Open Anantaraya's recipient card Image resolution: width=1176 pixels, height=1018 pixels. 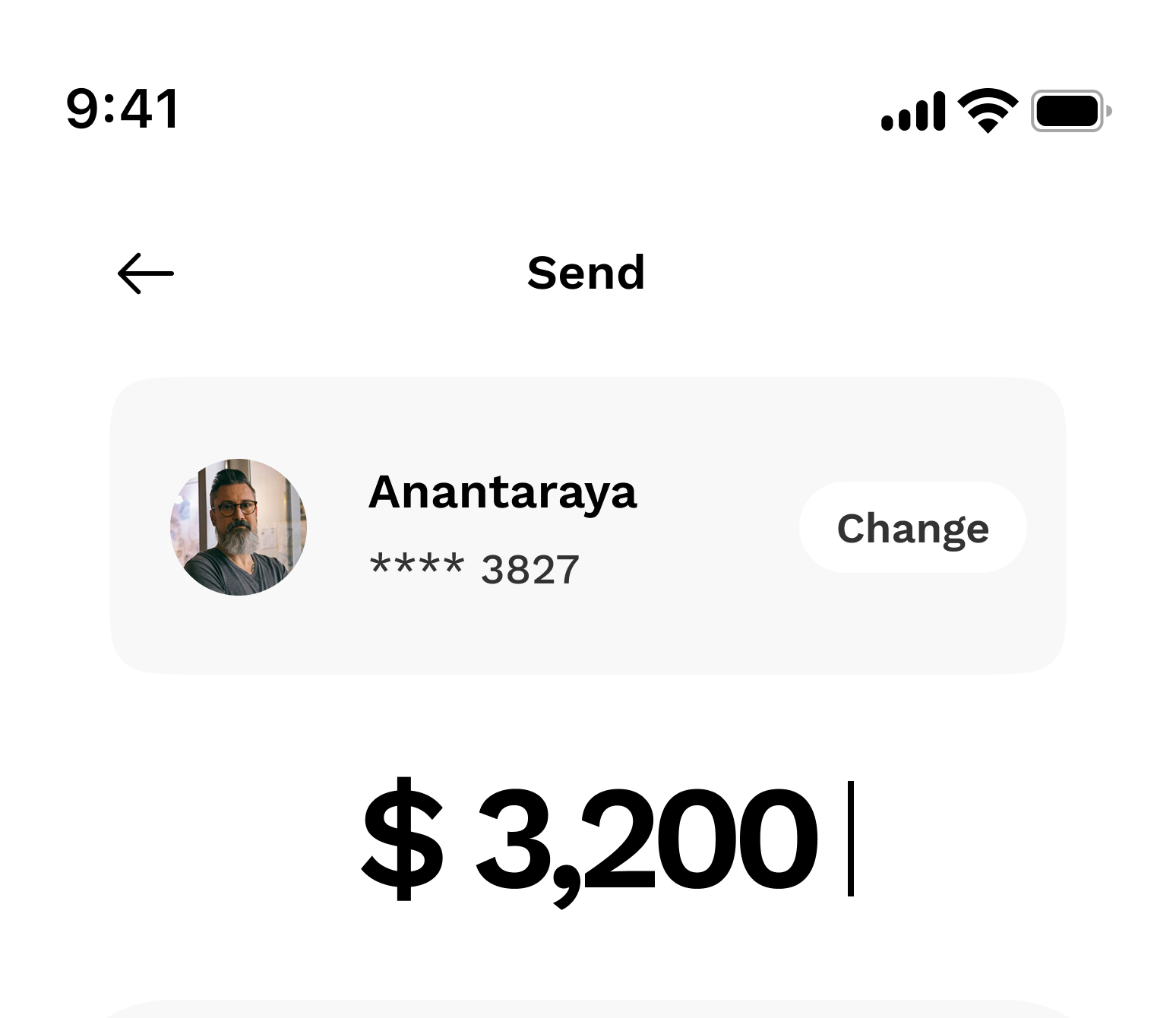[x=501, y=526]
